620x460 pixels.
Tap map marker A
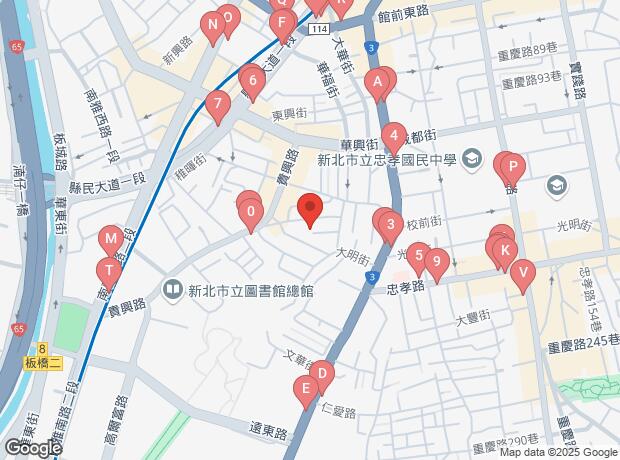(378, 85)
